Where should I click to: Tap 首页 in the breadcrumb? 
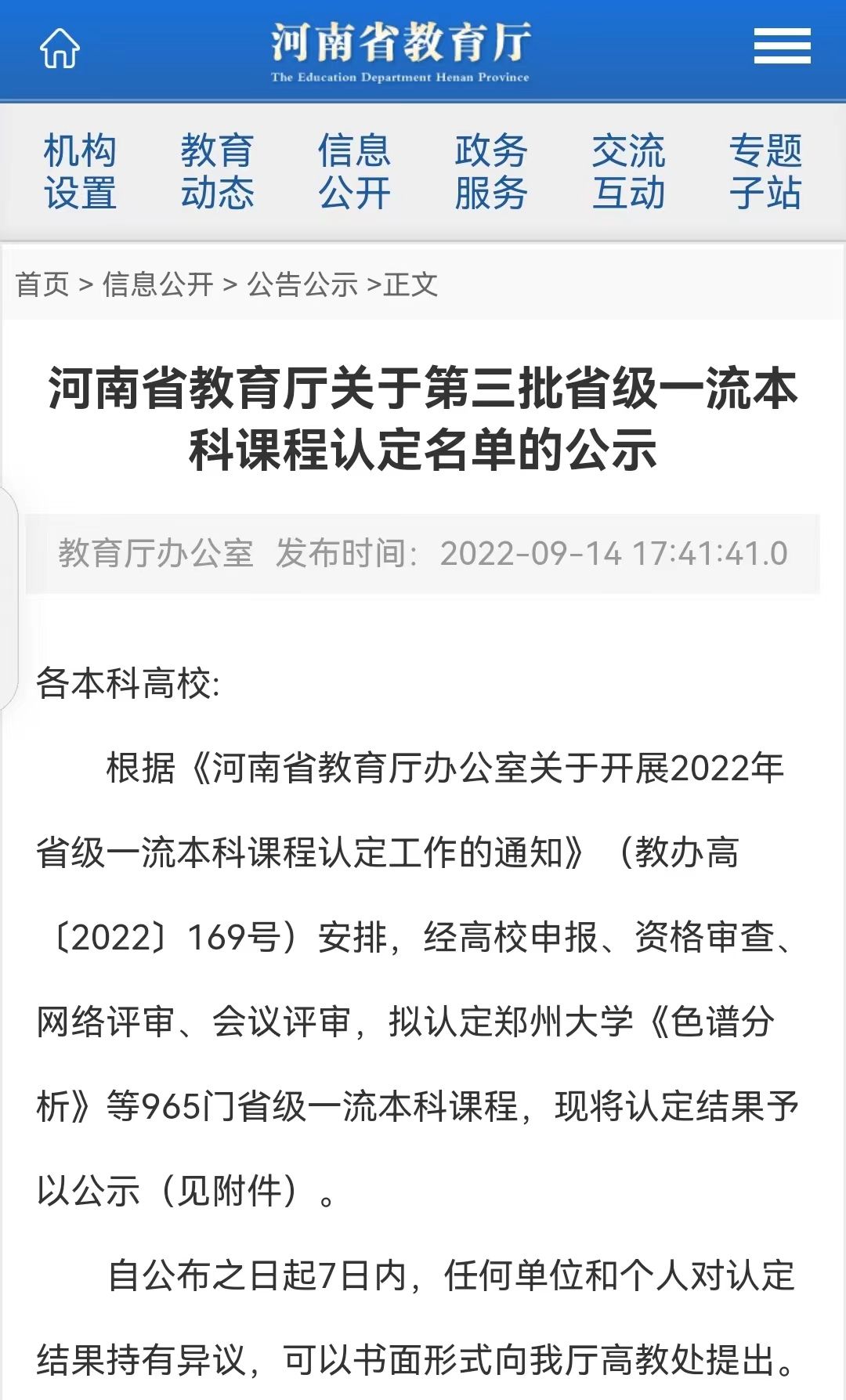[x=42, y=284]
